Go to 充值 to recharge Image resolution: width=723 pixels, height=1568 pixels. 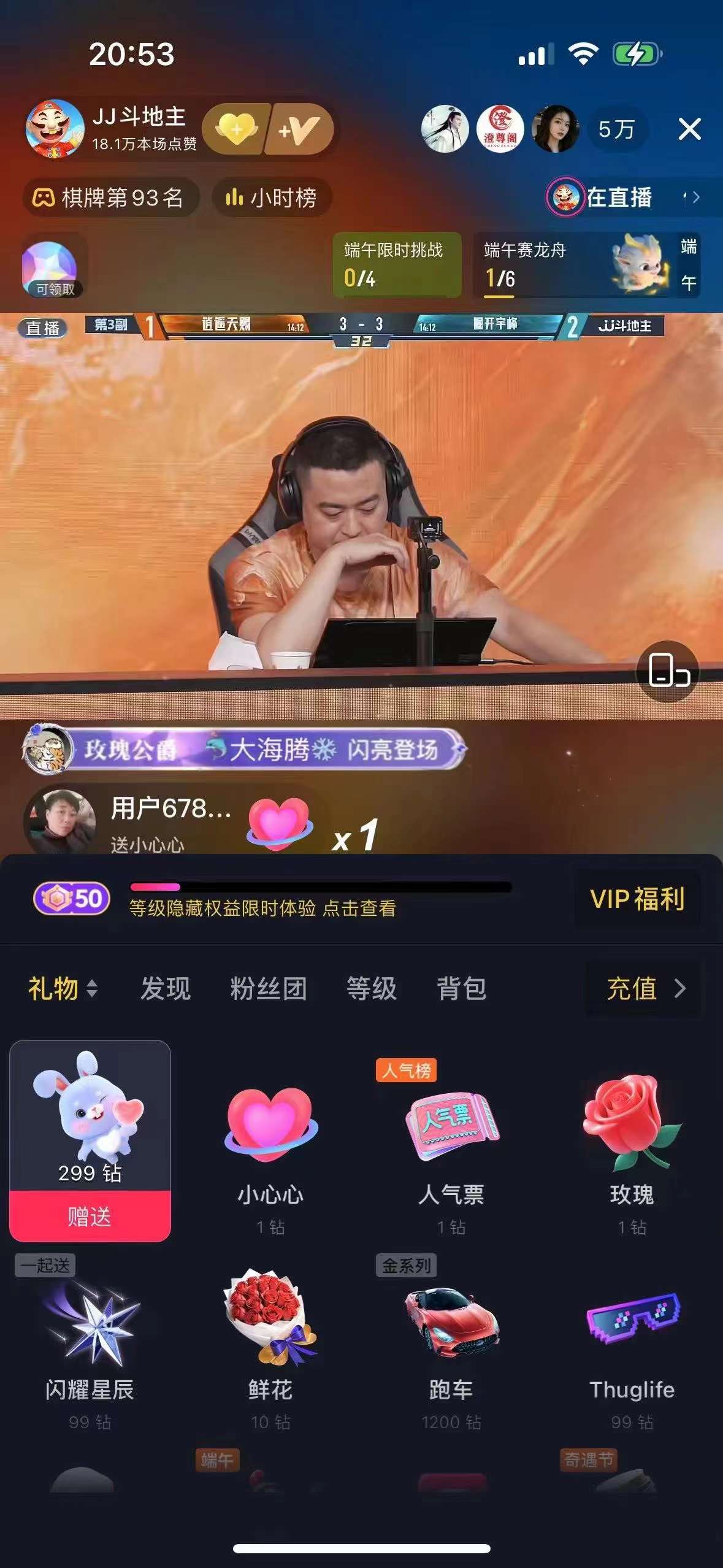644,988
